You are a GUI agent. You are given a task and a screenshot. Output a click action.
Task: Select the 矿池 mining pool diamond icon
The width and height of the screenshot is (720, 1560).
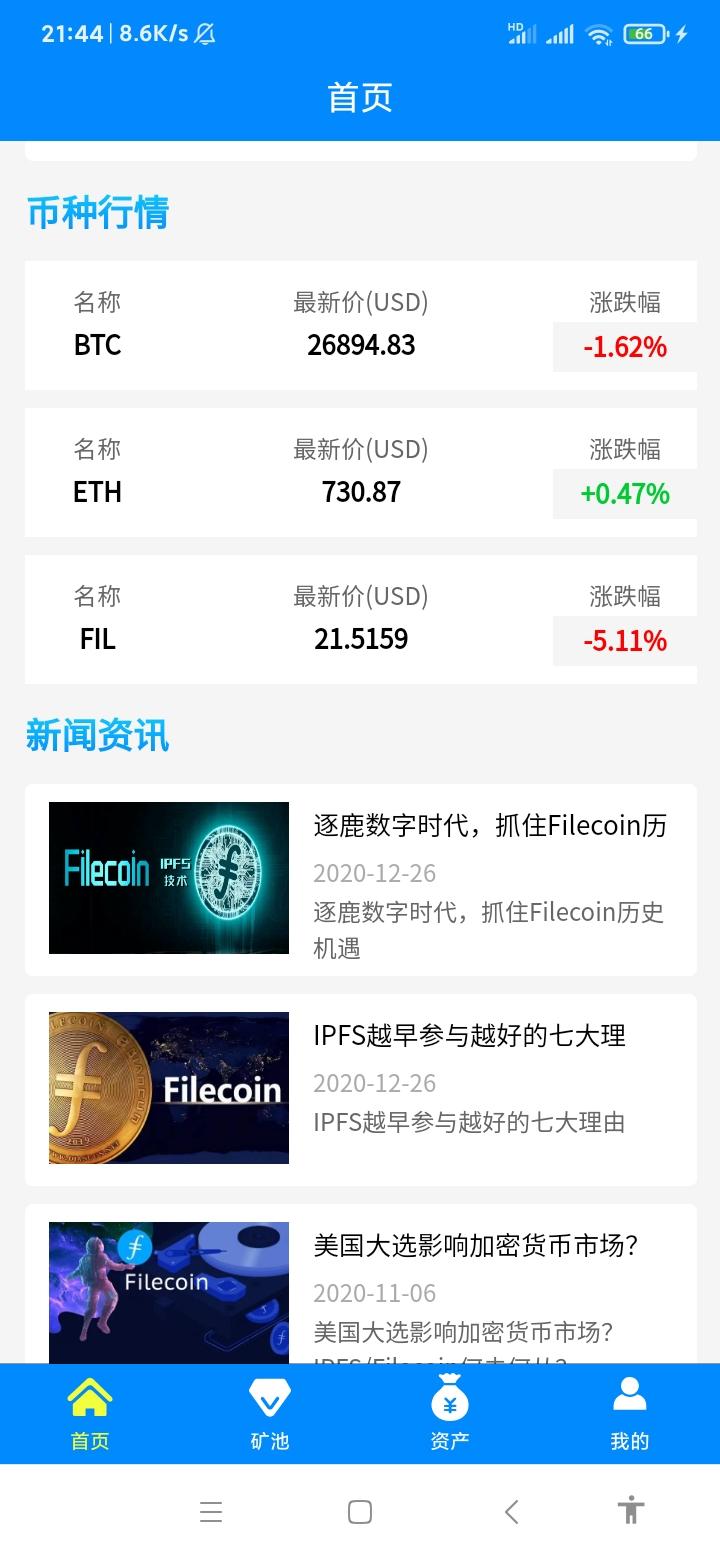[269, 1396]
